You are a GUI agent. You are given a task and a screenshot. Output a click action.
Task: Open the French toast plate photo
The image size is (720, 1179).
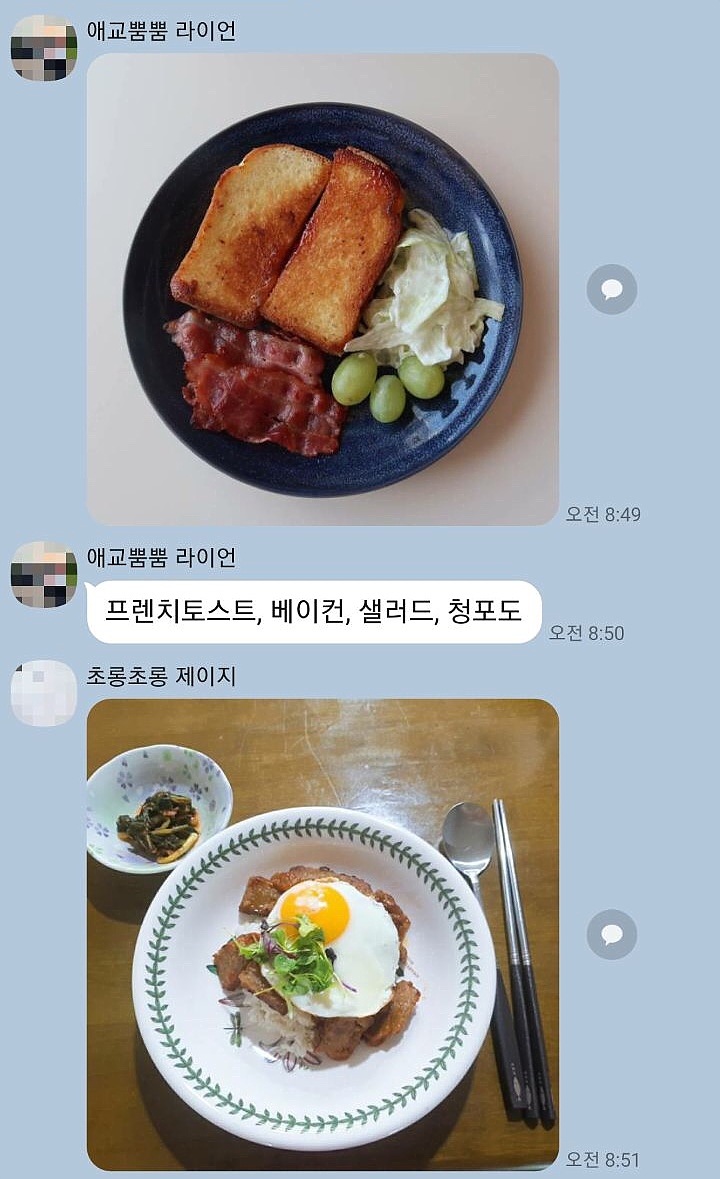[322, 289]
